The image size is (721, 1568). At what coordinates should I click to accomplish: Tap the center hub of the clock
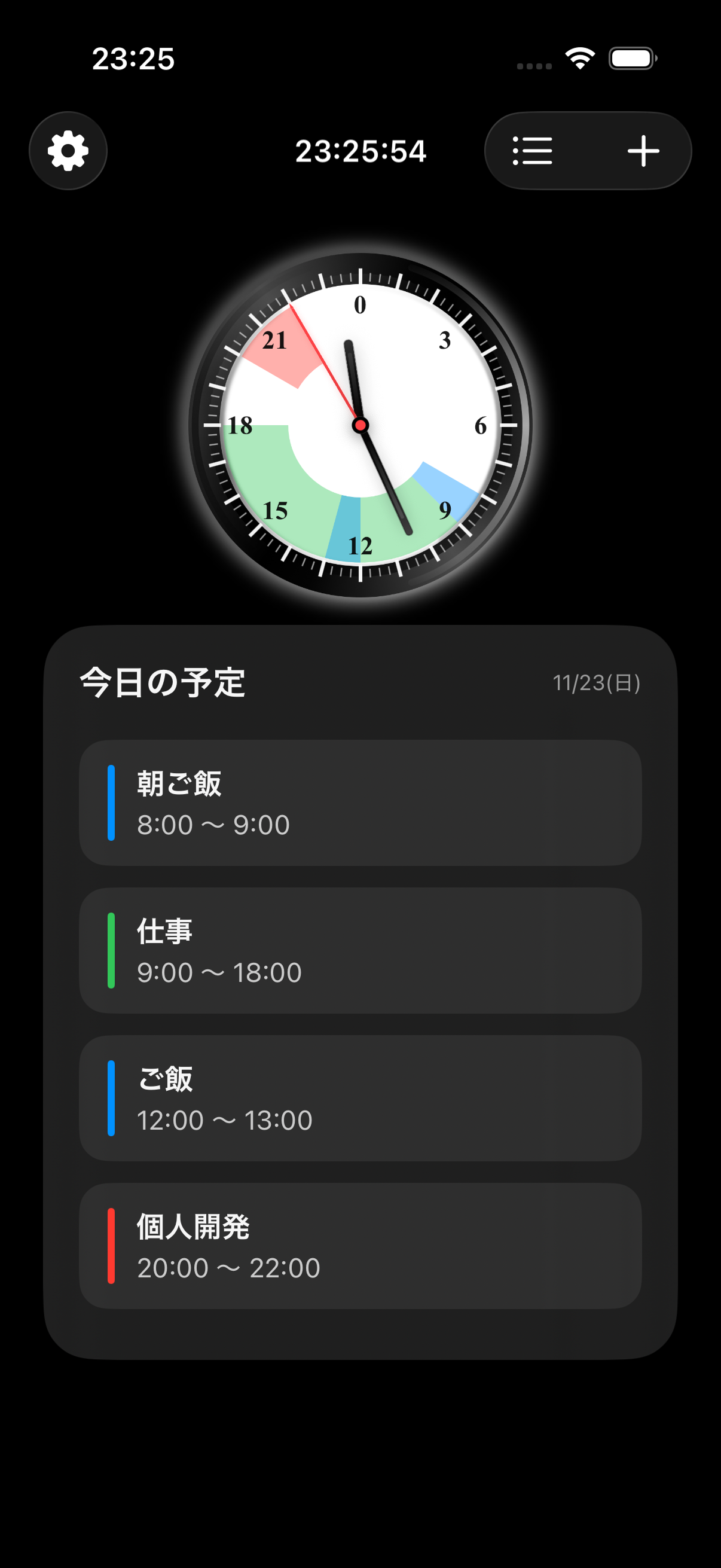(360, 424)
